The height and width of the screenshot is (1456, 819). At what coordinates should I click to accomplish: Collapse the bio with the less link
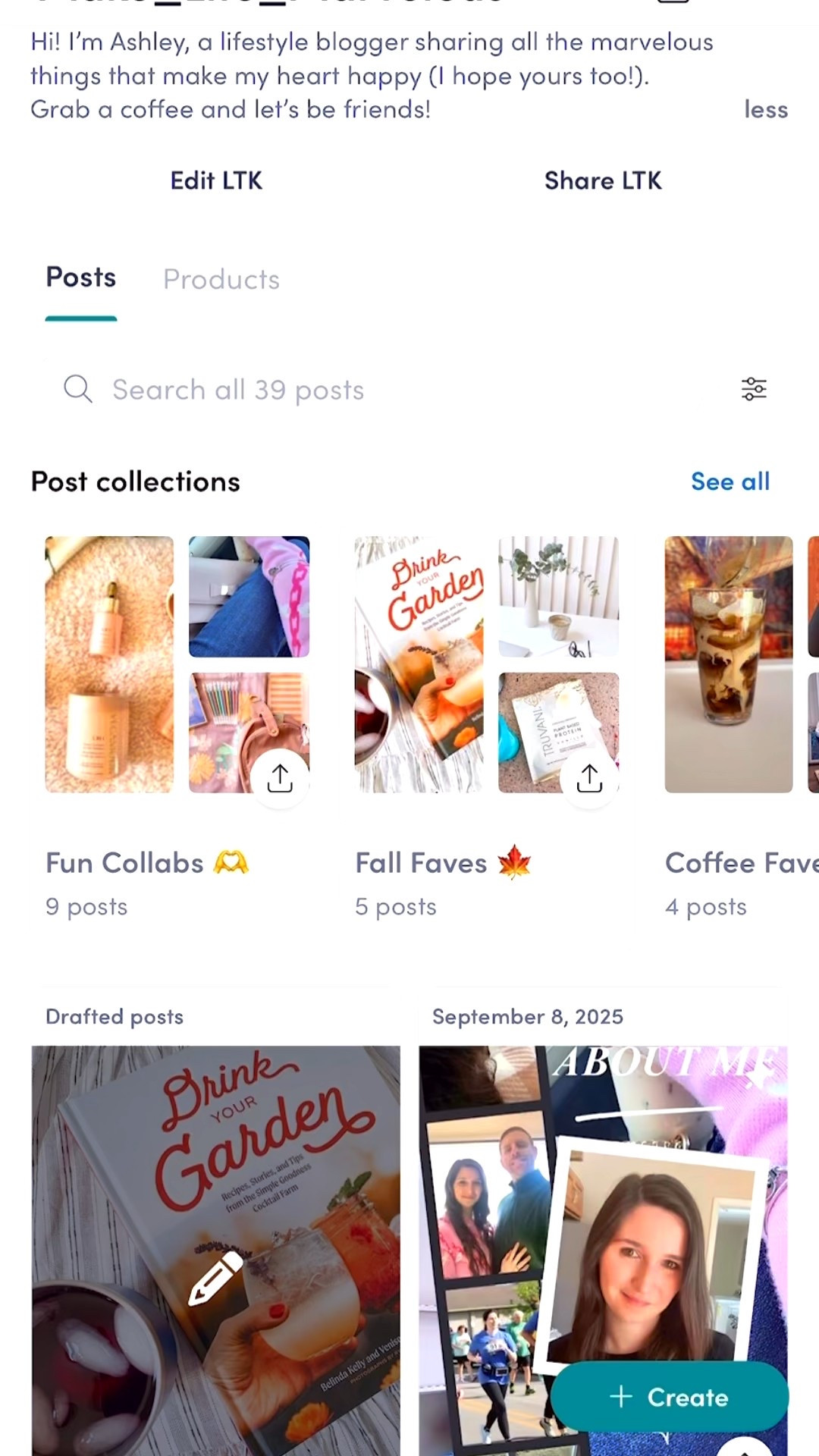765,110
